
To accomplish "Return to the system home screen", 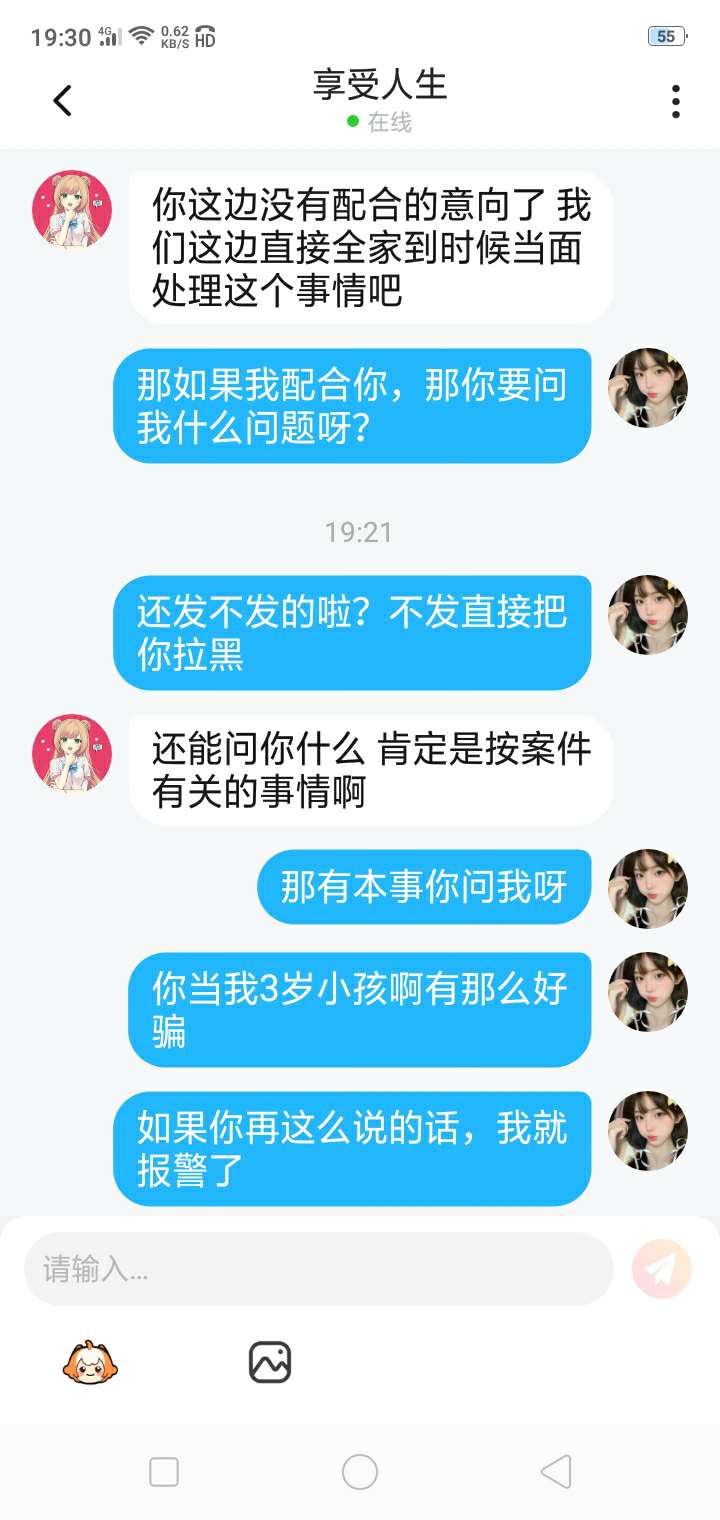I will point(360,1472).
